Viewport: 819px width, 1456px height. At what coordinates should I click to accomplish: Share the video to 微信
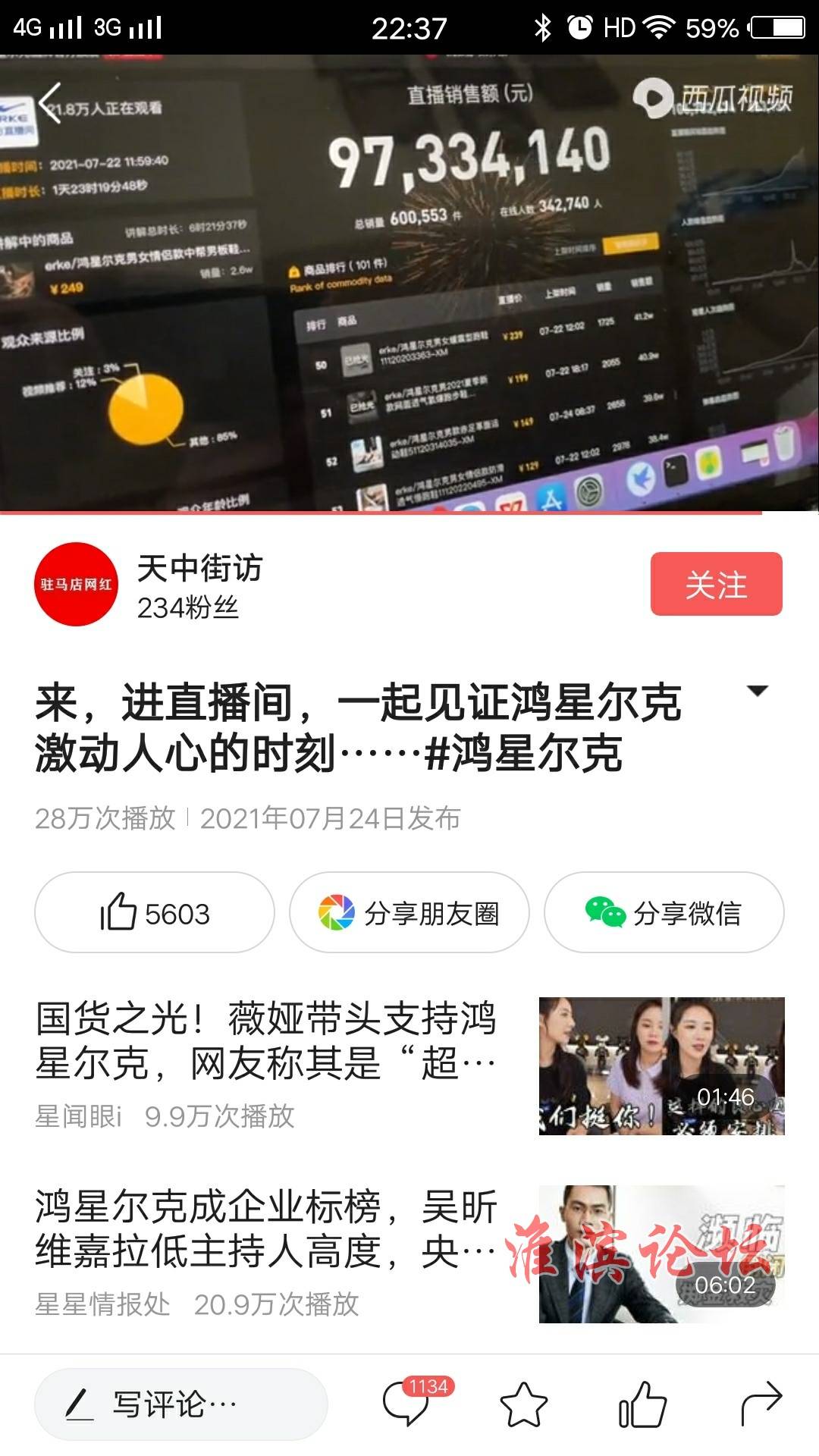pyautogui.click(x=664, y=912)
